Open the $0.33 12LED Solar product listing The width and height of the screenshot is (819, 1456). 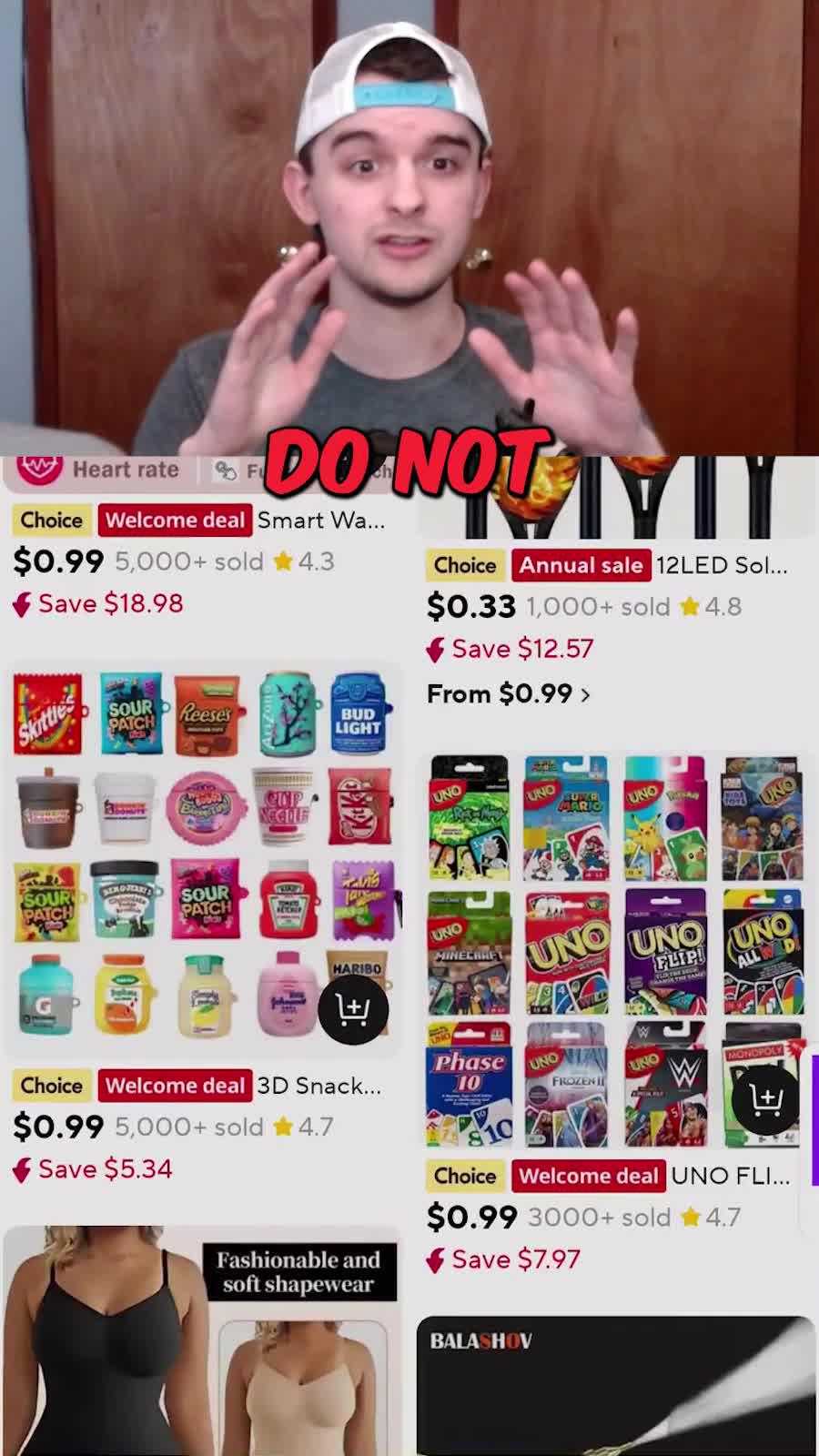click(613, 500)
